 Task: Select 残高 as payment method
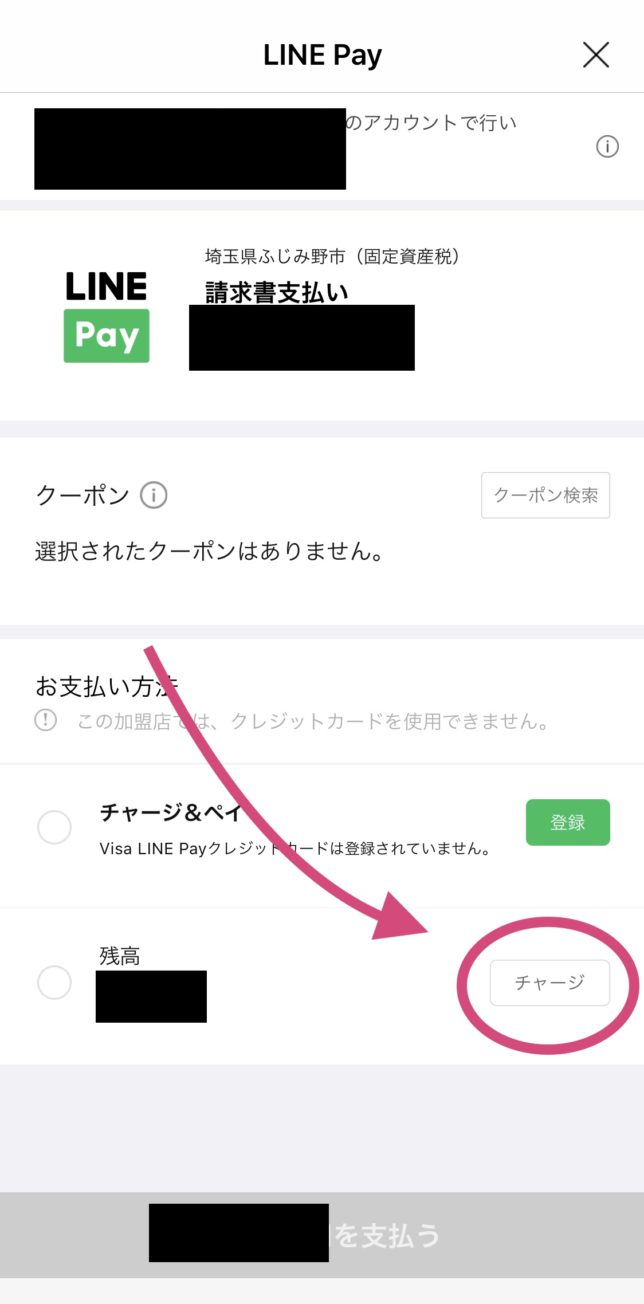point(54,983)
